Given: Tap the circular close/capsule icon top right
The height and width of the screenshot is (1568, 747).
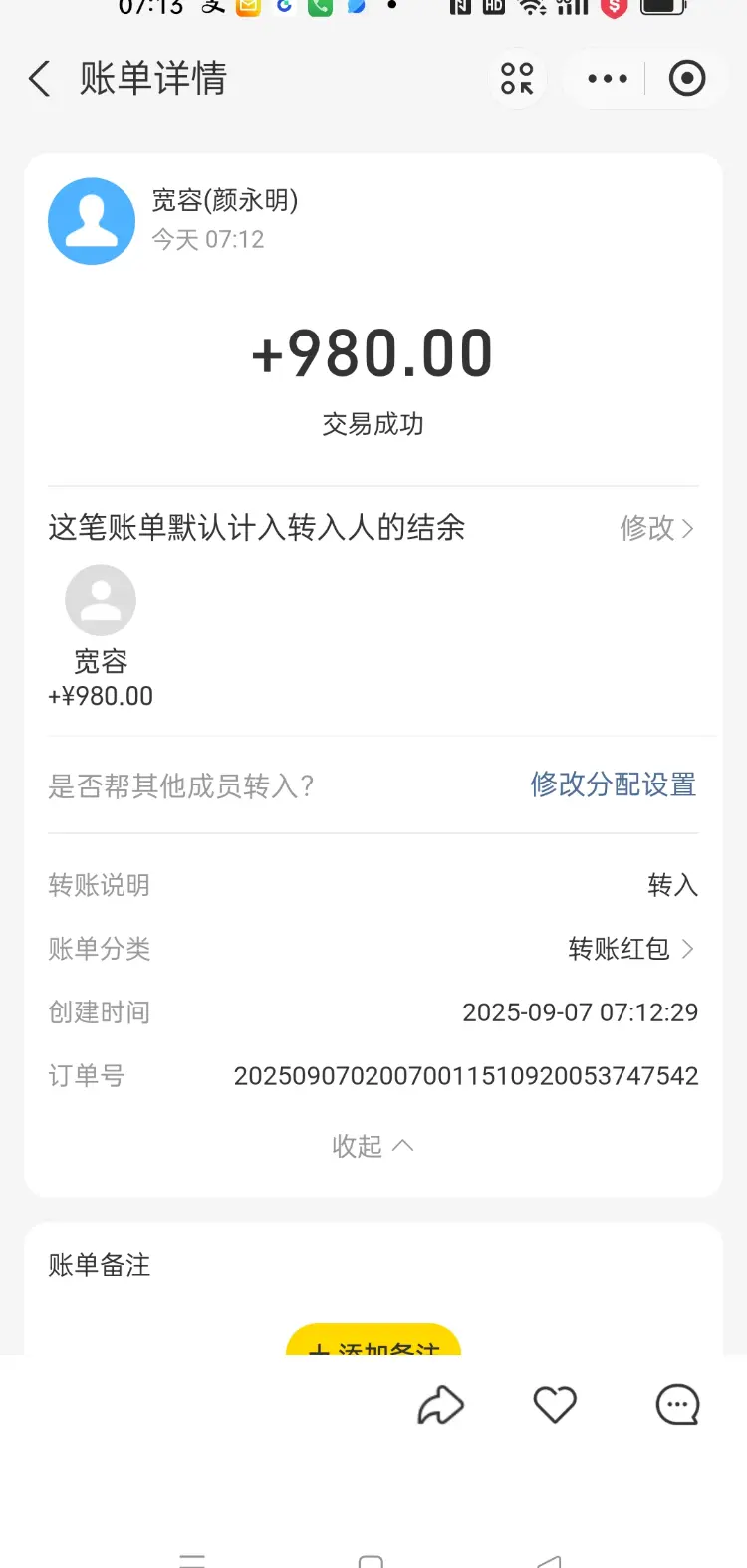Looking at the screenshot, I should coord(687,78).
